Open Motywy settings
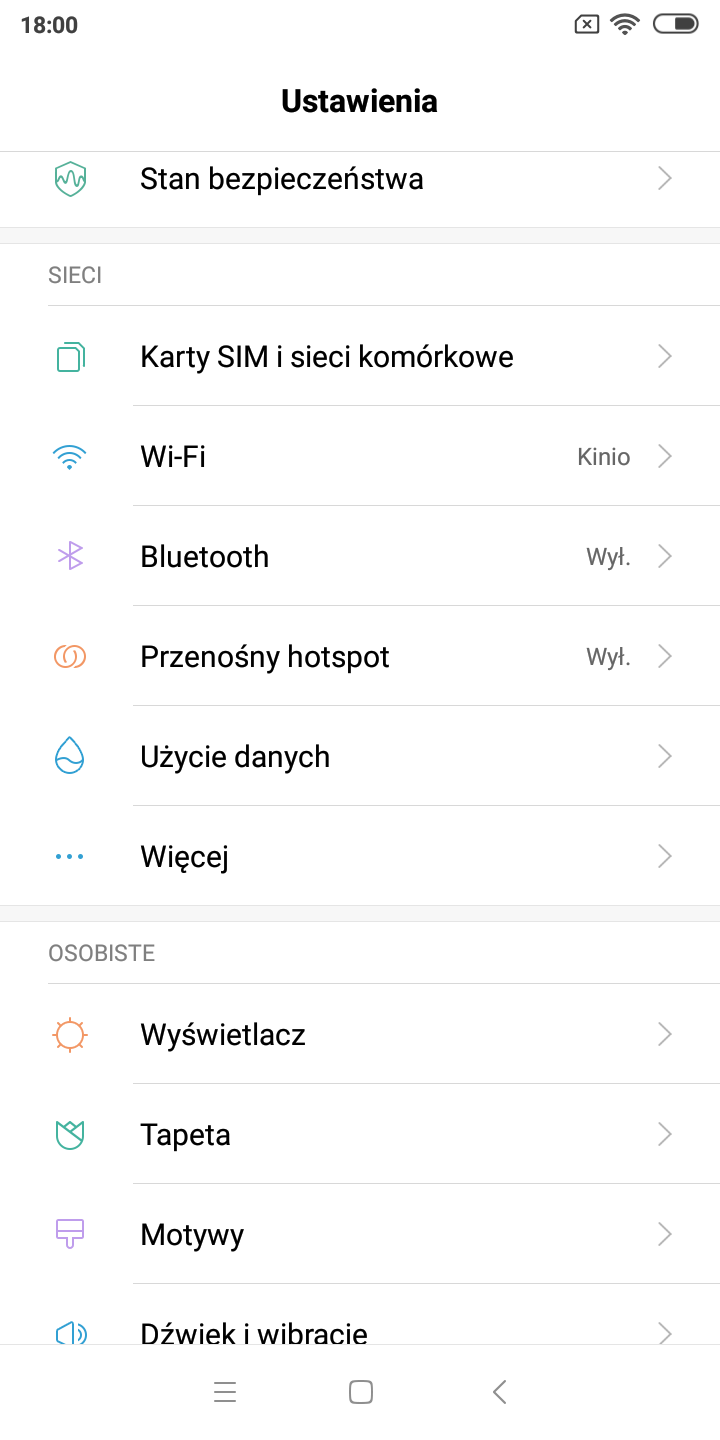720x1440 pixels. 360,1234
